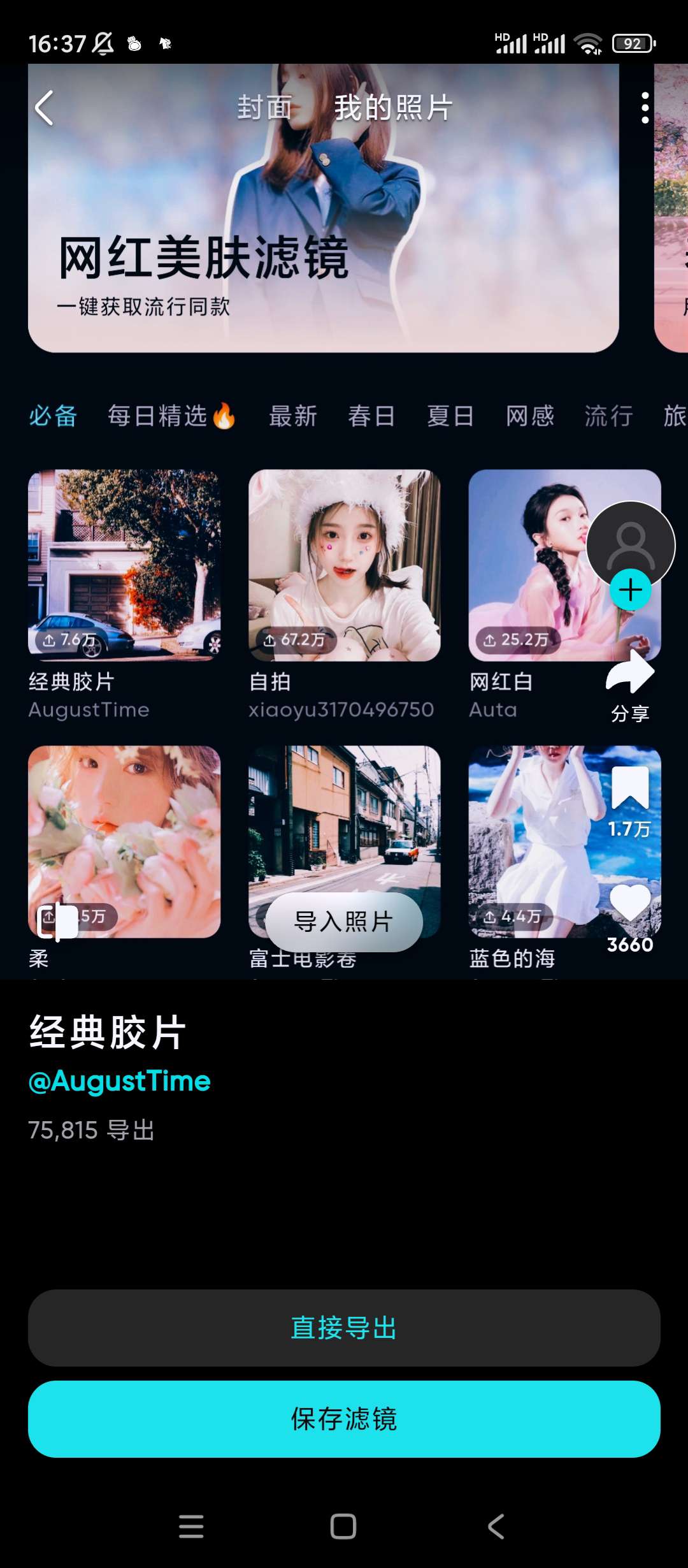Switch to the 我的照片 tab
This screenshot has height=1568, width=688.
point(393,108)
